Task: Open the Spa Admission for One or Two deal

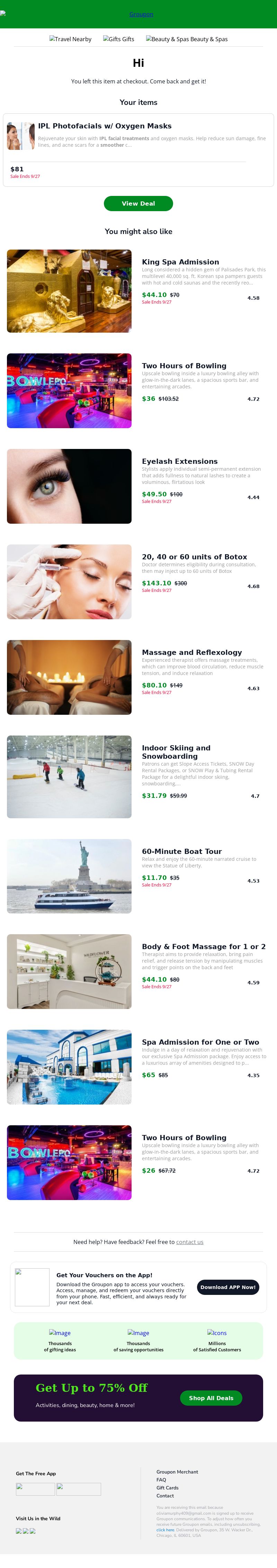Action: [x=200, y=1042]
